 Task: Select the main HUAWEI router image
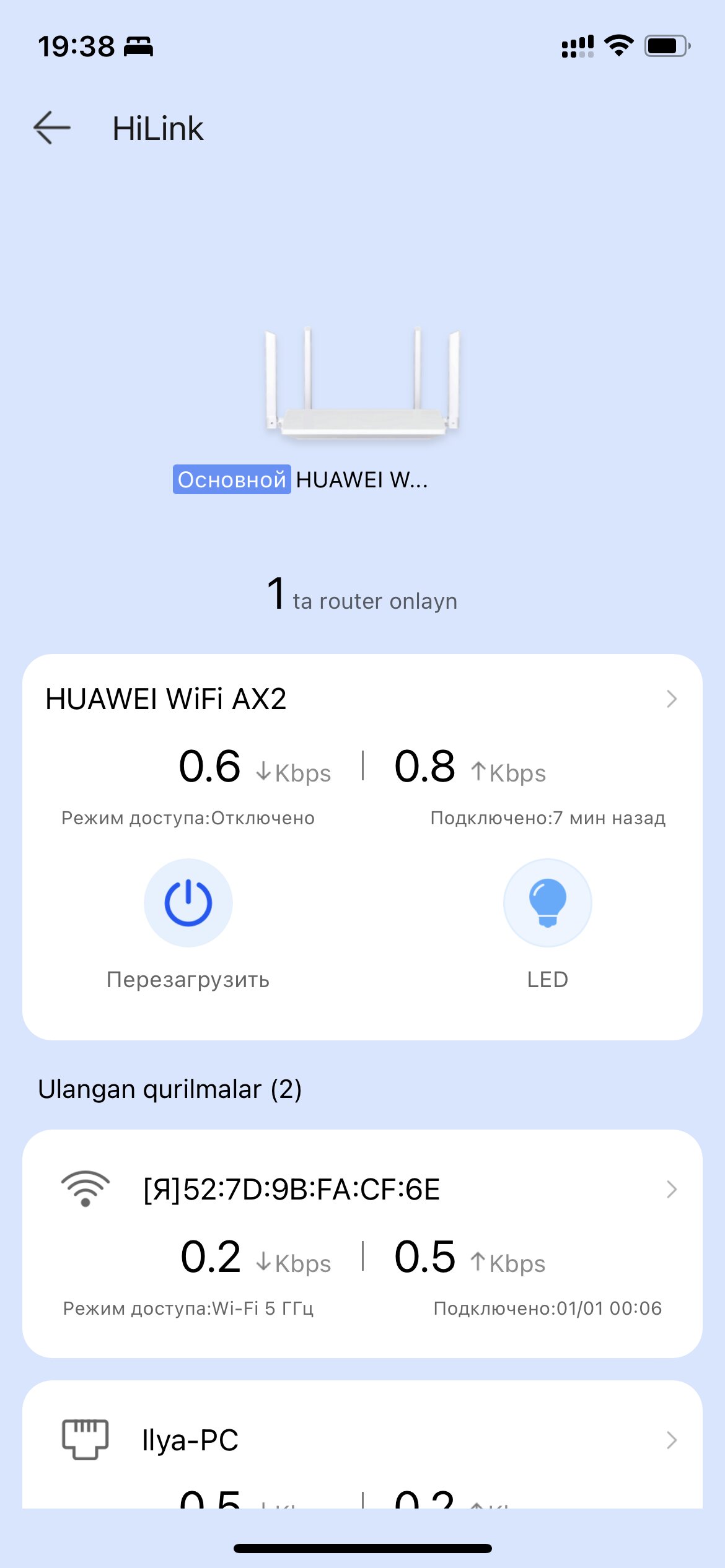point(362,384)
